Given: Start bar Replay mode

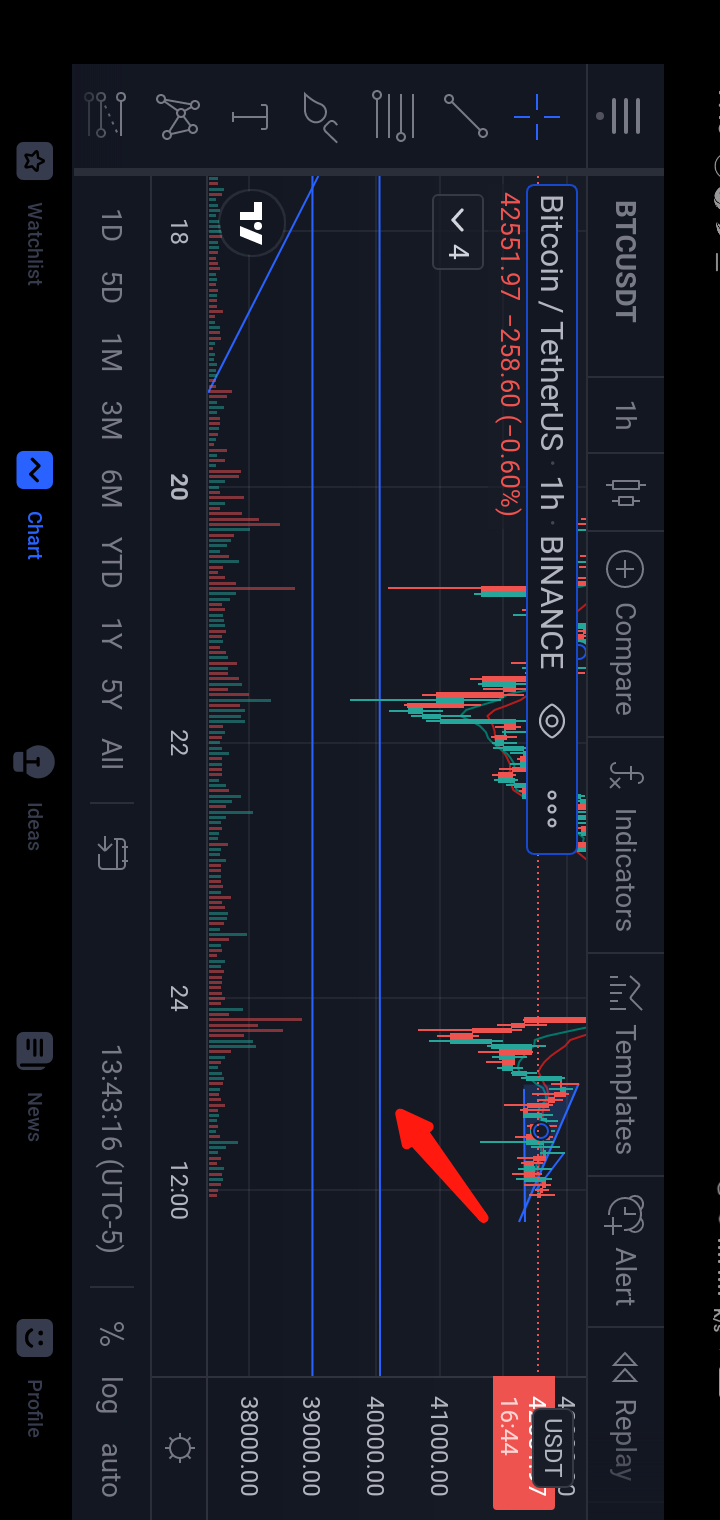Looking at the screenshot, I should coord(625,1415).
